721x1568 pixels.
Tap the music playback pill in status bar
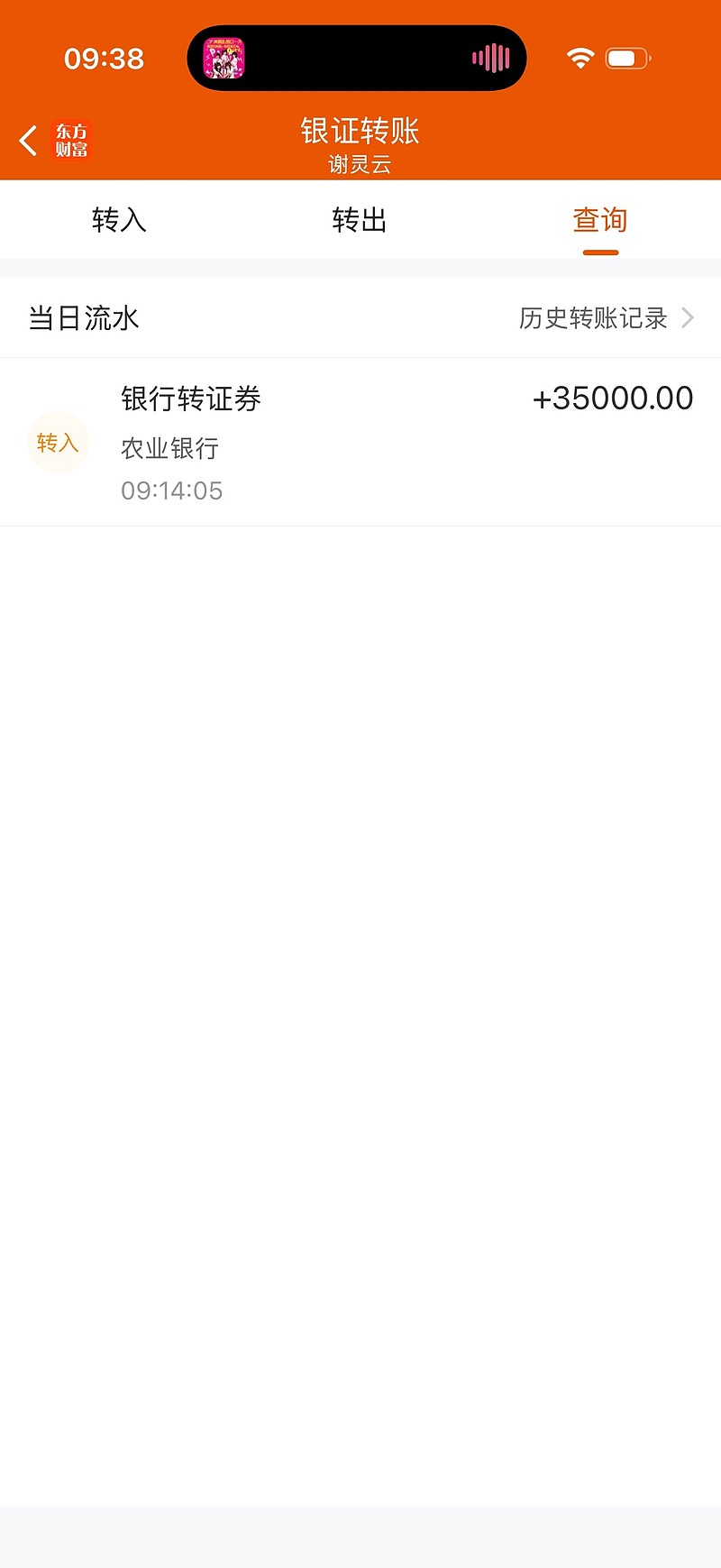[356, 57]
